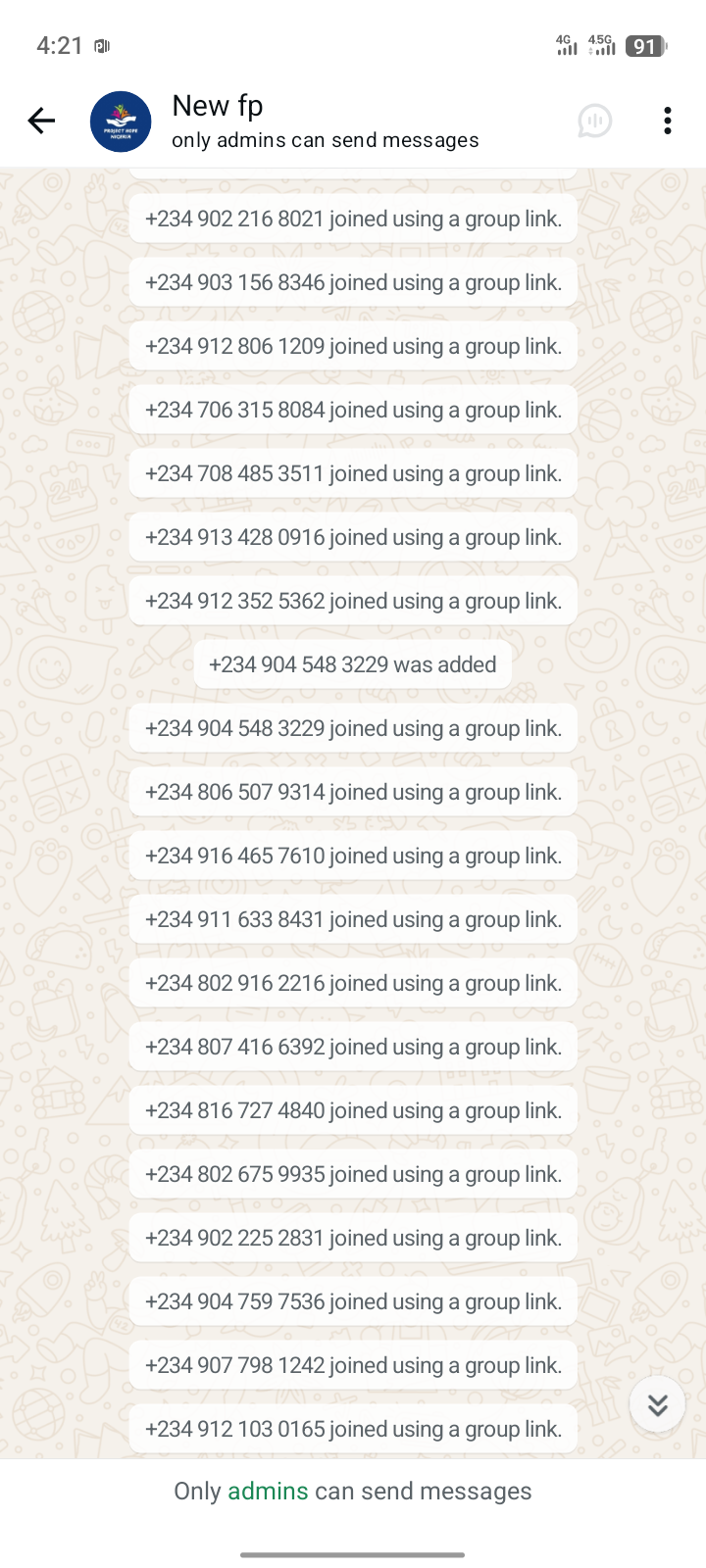Start a group voice chat

[x=594, y=121]
